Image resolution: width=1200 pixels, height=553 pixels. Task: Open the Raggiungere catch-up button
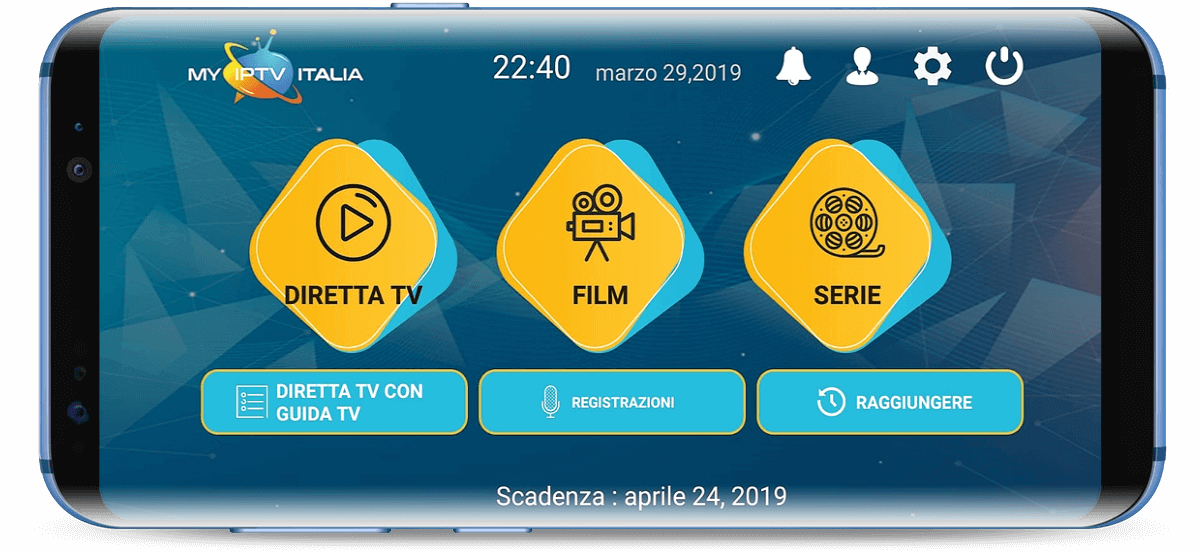890,402
